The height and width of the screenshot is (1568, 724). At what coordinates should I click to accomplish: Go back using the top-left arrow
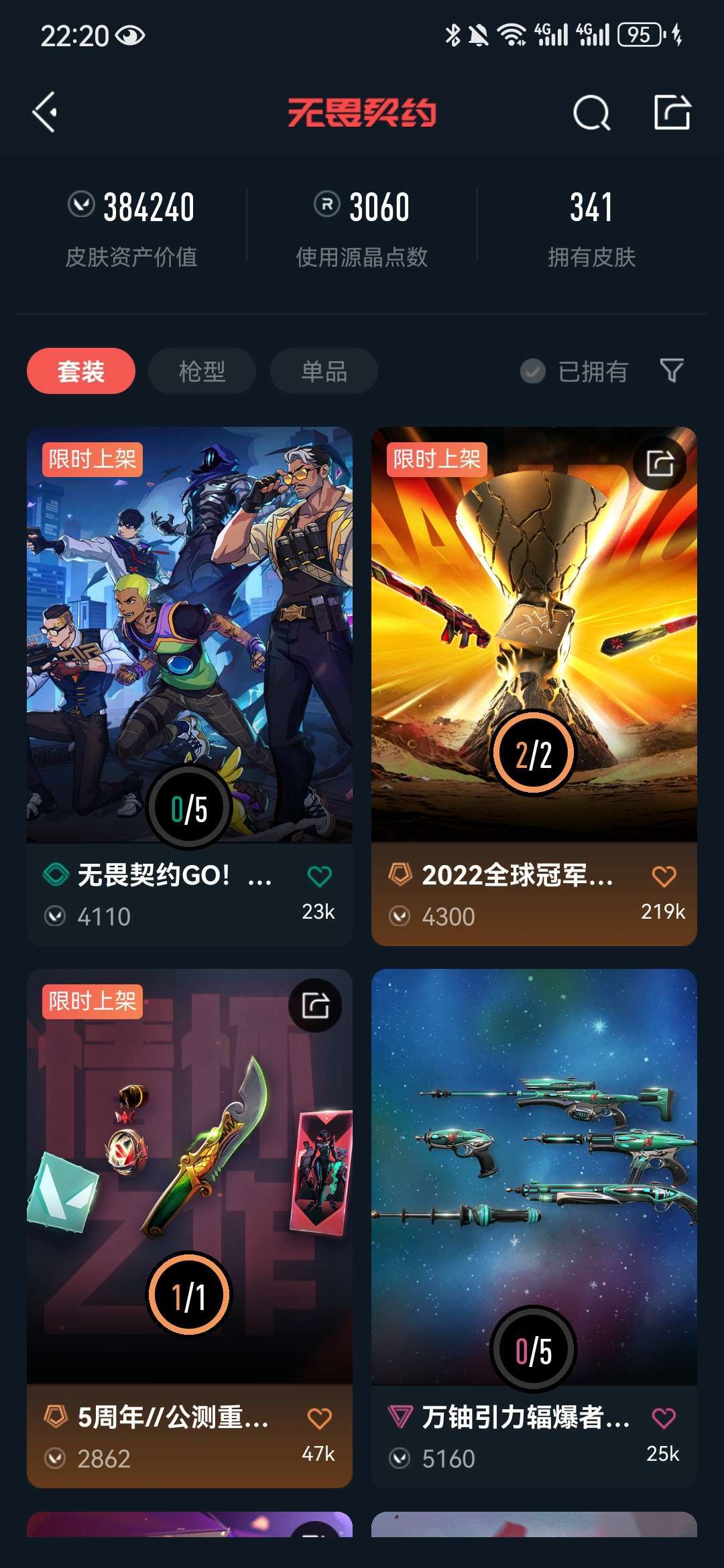coord(46,112)
